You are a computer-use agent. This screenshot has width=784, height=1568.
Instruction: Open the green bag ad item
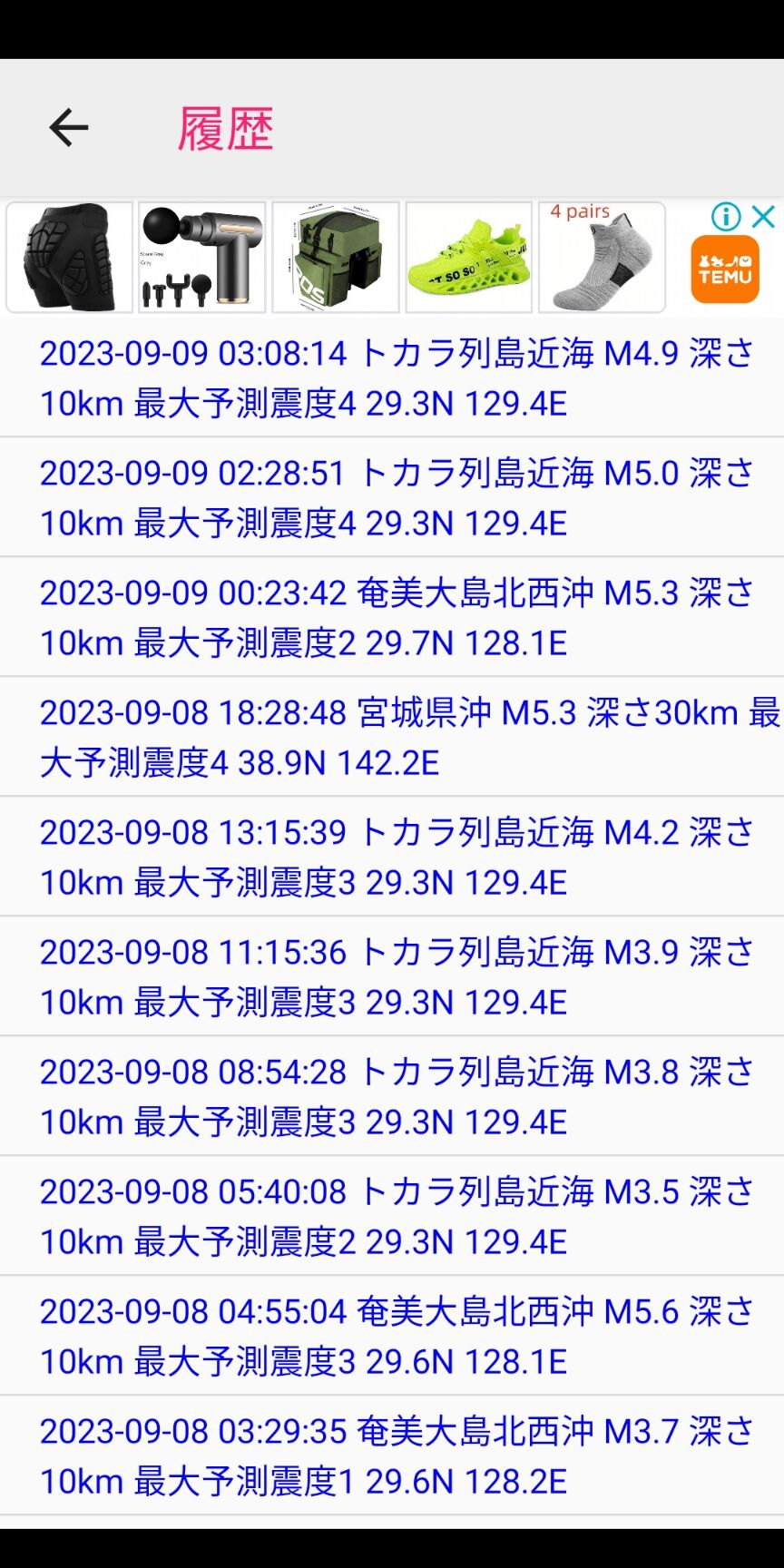tap(336, 258)
